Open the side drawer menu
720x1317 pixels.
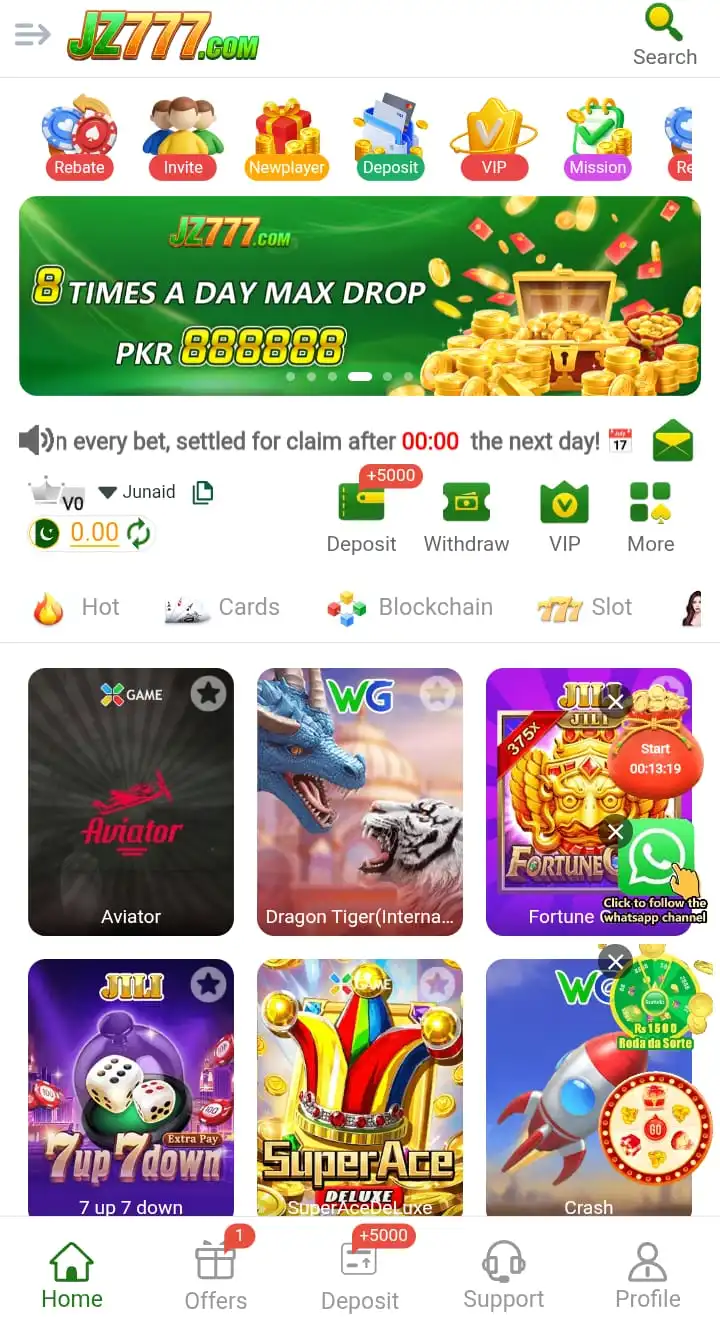(32, 36)
